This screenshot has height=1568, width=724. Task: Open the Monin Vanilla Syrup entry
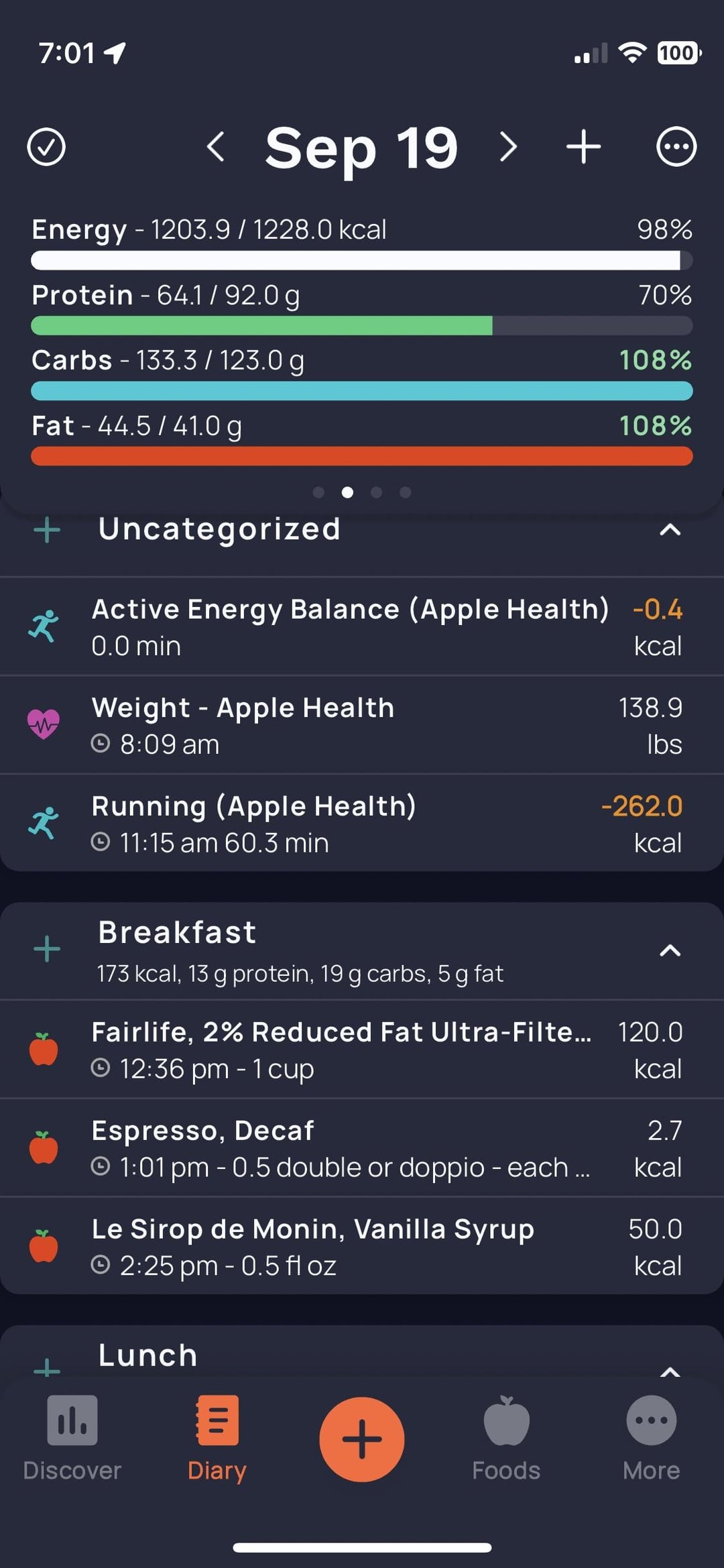(362, 1246)
